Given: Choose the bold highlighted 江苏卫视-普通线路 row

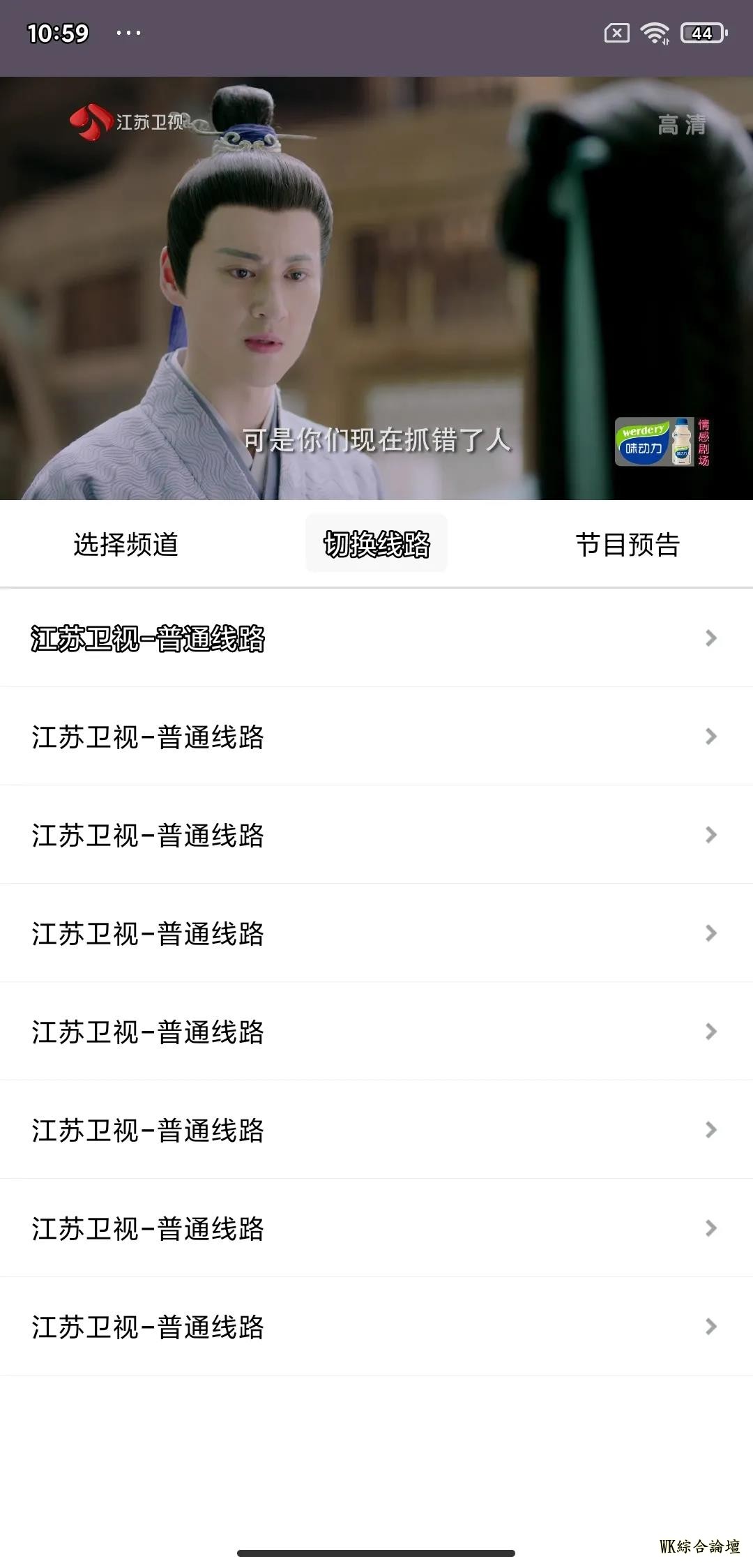Looking at the screenshot, I should [376, 638].
